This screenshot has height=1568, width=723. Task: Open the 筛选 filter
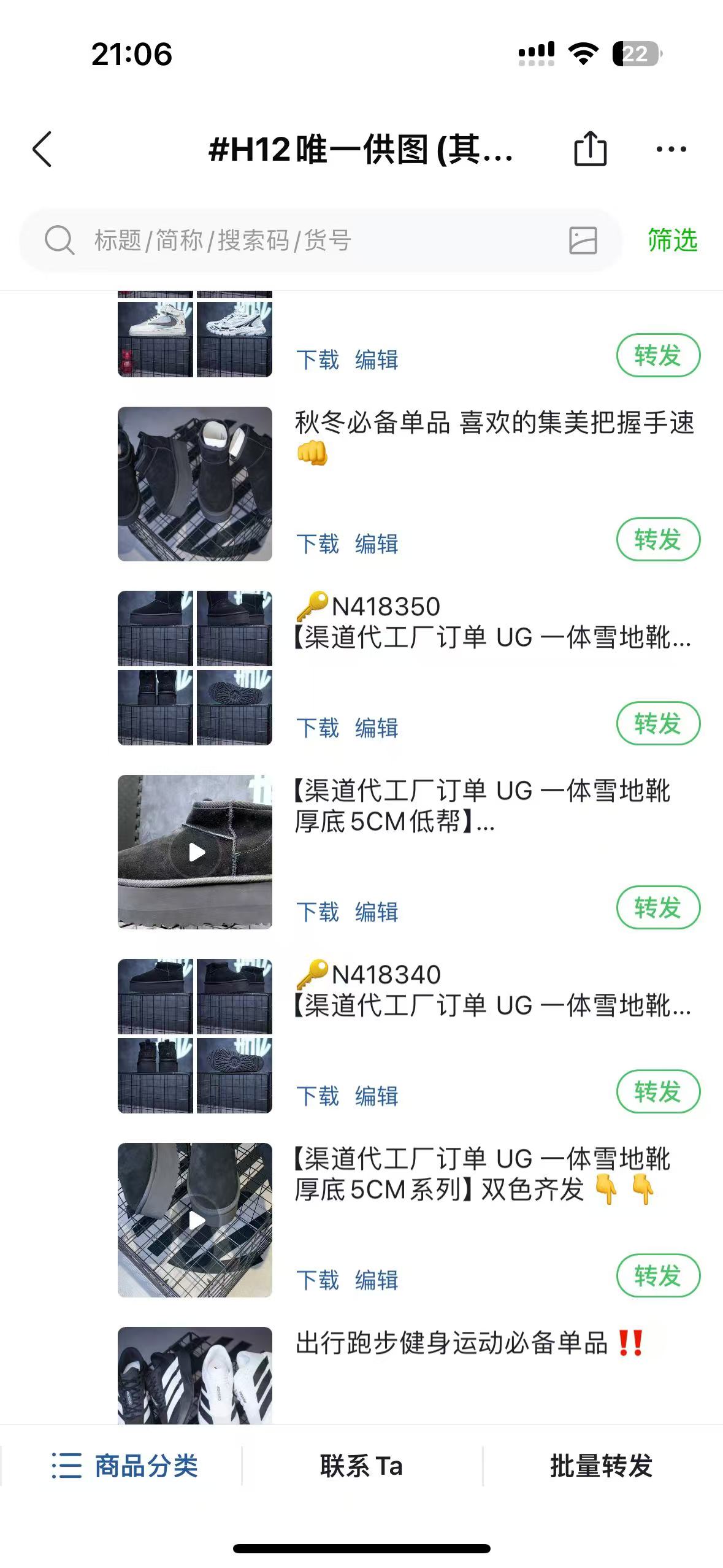click(x=673, y=240)
